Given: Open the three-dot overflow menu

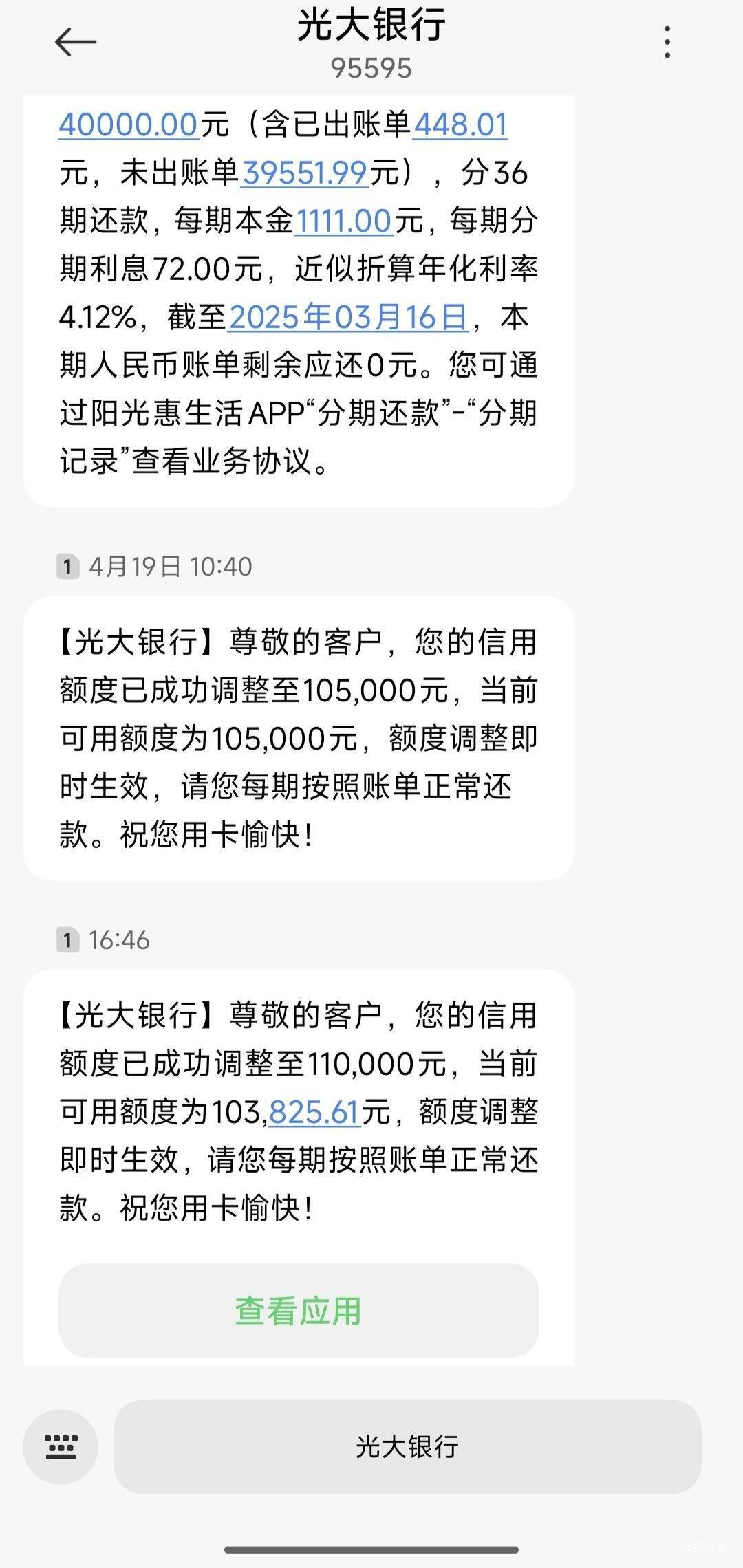Looking at the screenshot, I should click(x=667, y=42).
